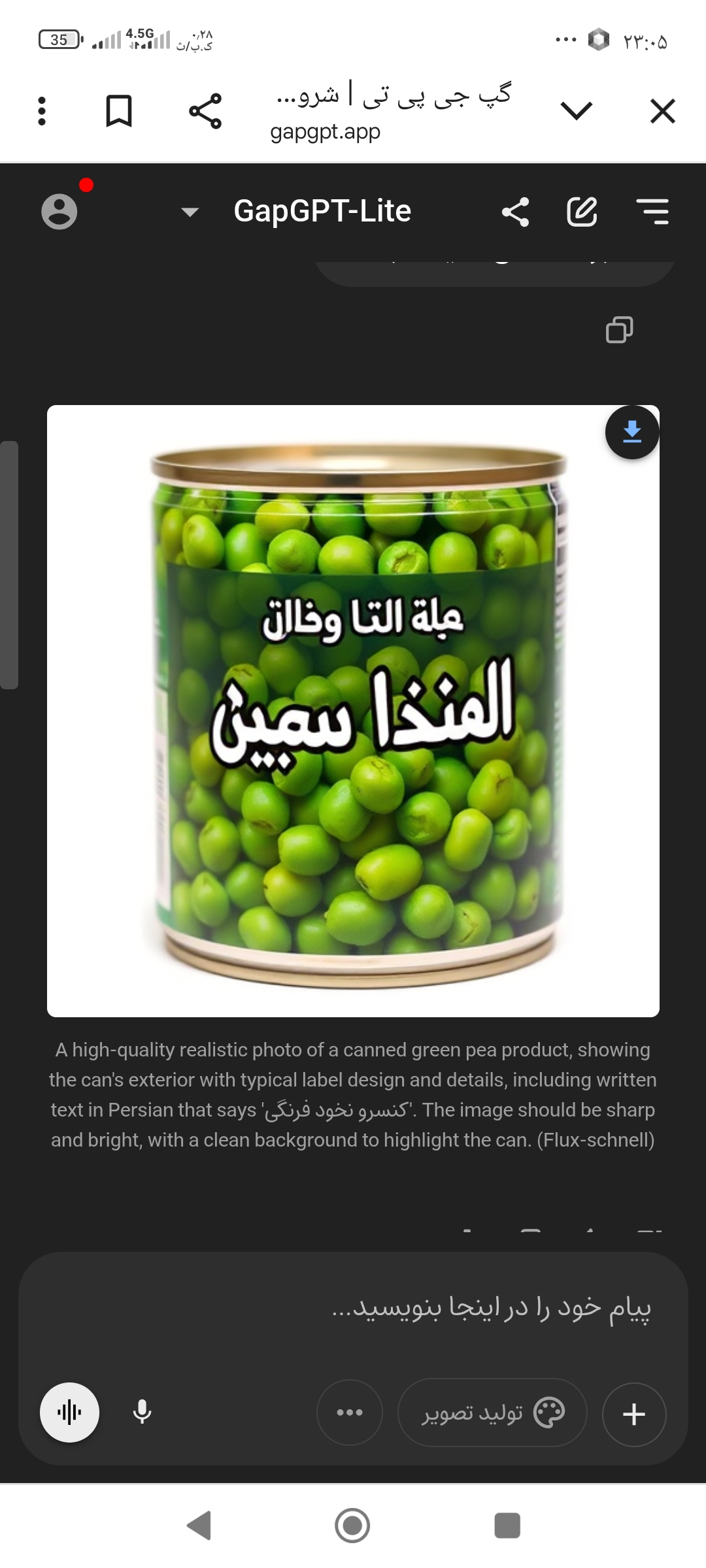Open more input options (three dots)

(350, 1413)
